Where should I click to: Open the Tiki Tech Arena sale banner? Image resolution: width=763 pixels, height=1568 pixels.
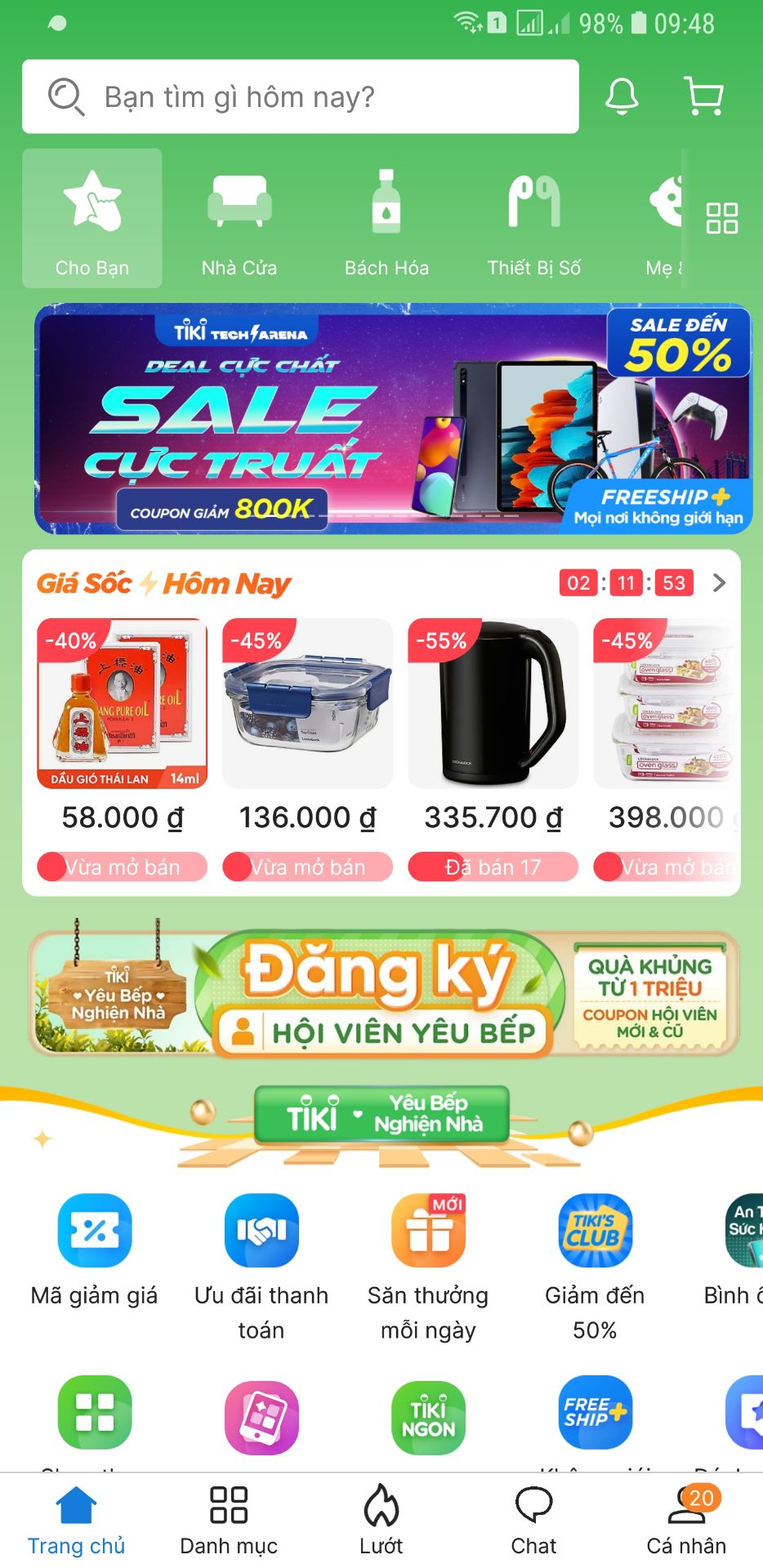[x=393, y=419]
